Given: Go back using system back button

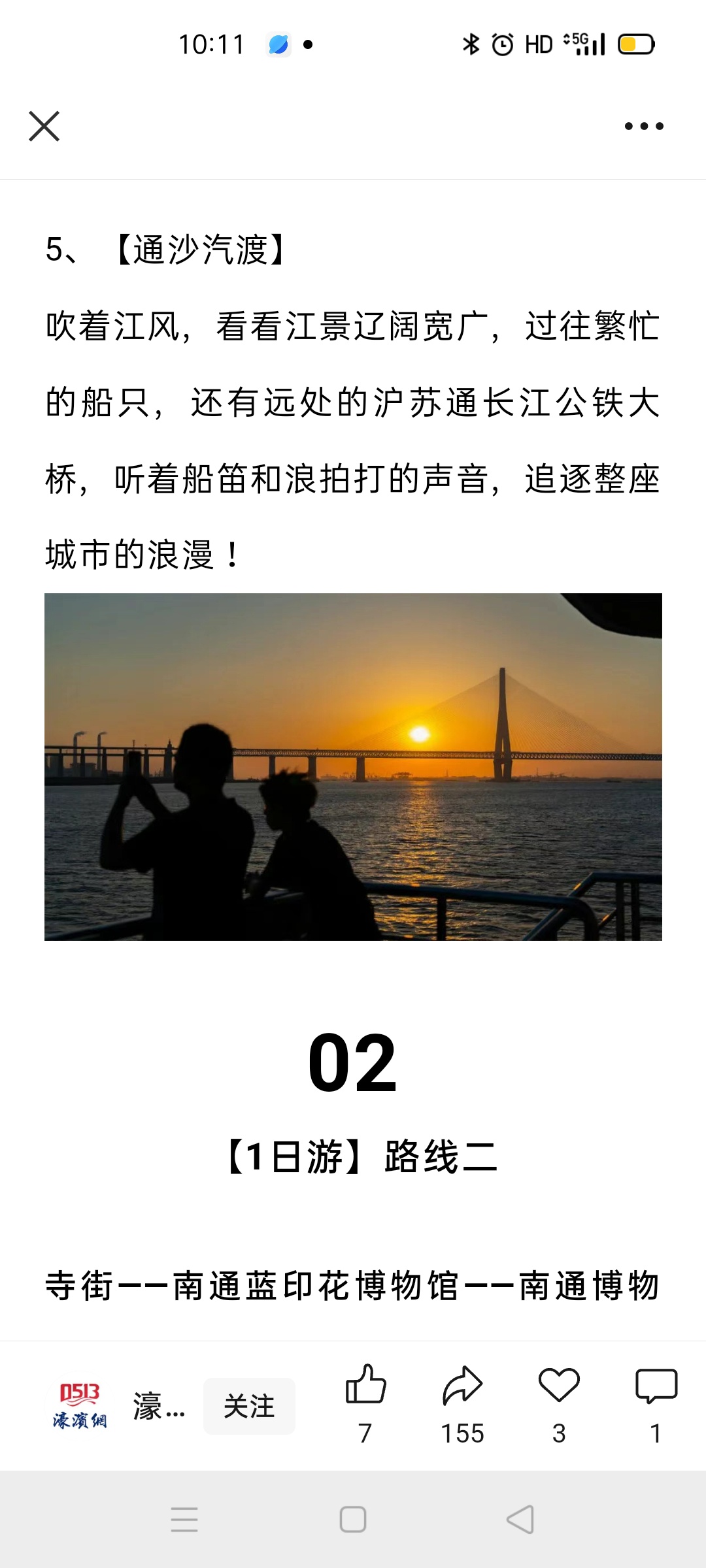Looking at the screenshot, I should click(x=520, y=1520).
